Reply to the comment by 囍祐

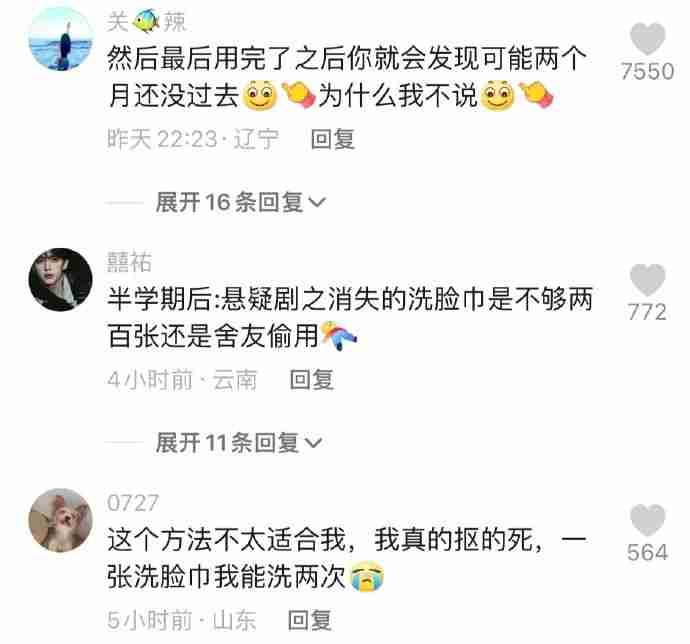click(311, 379)
